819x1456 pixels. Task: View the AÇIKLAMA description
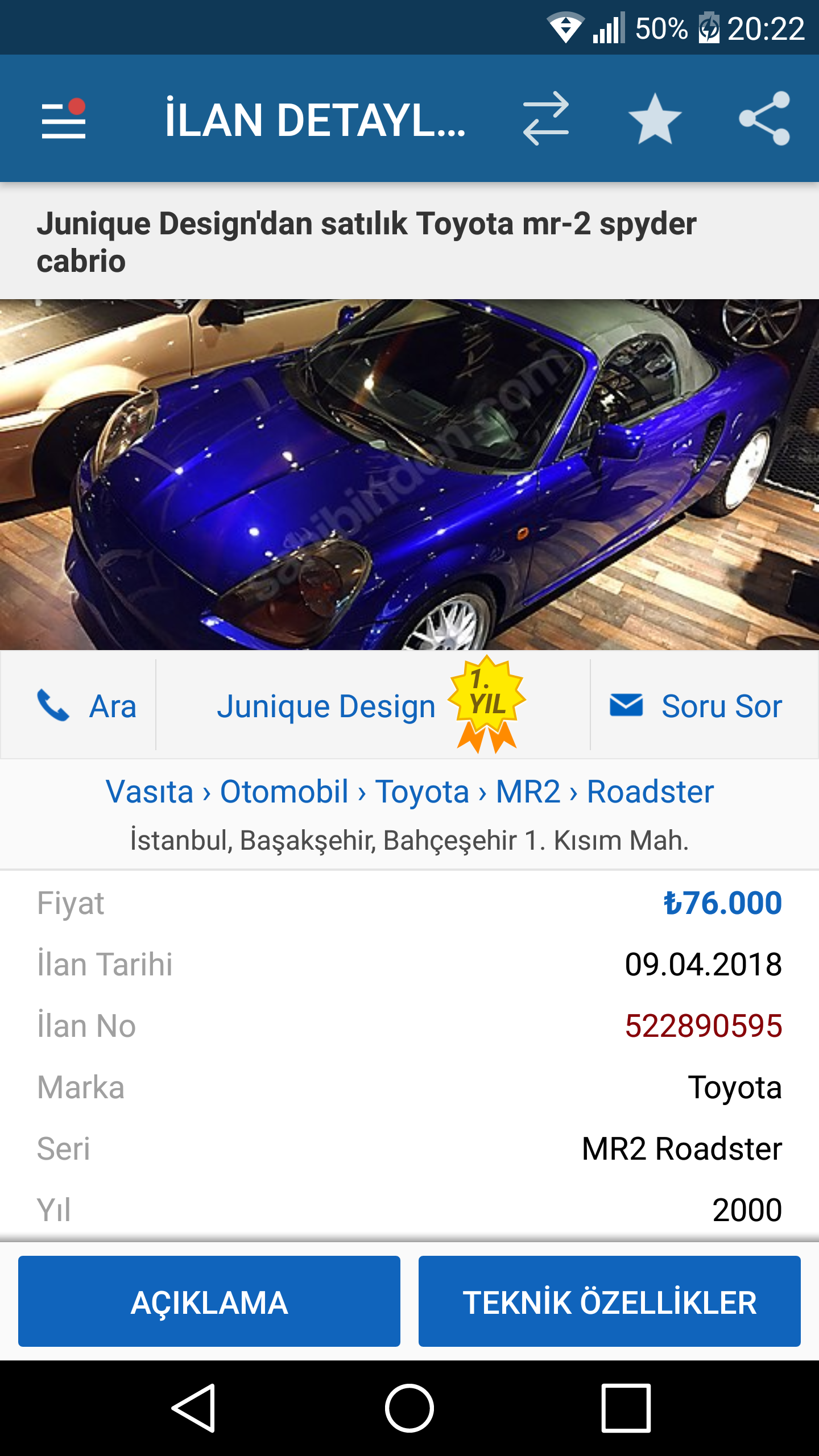coord(209,1302)
